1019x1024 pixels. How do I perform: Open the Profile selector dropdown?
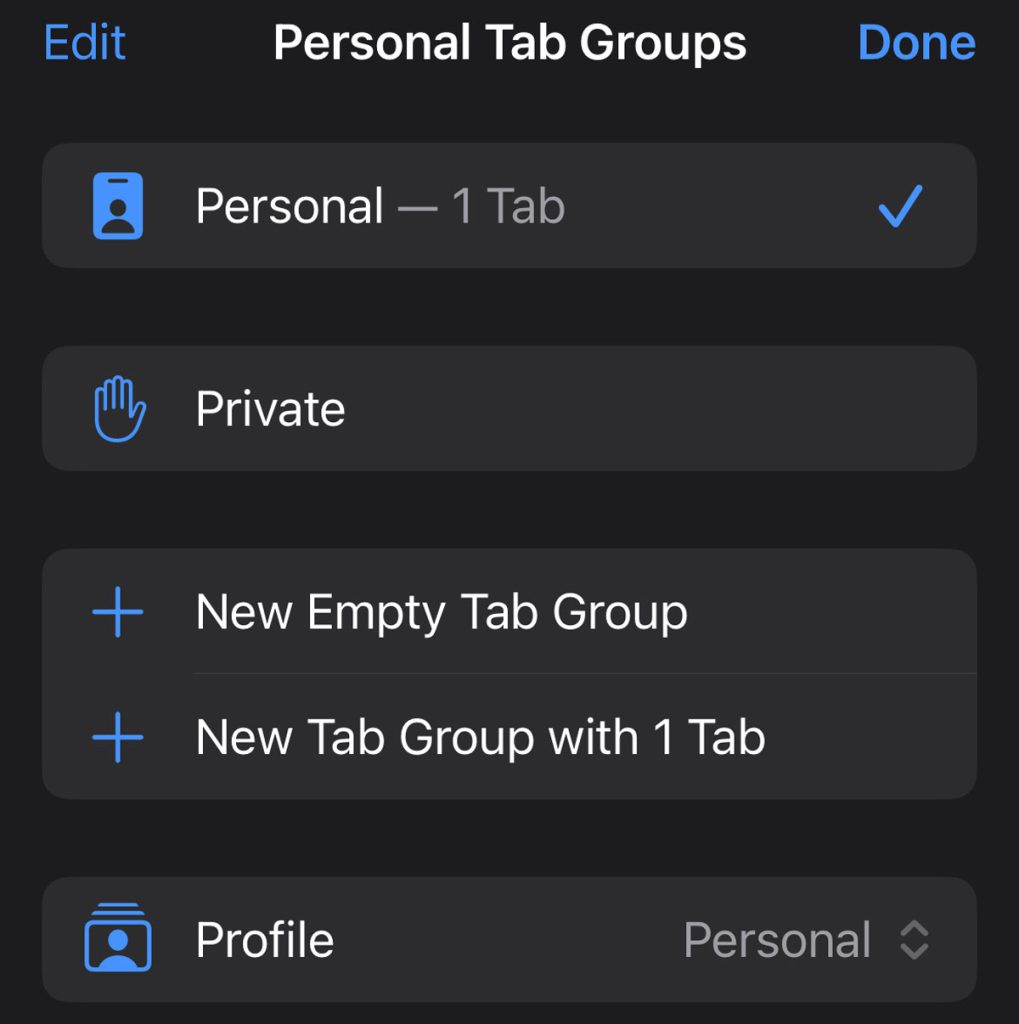[x=806, y=940]
